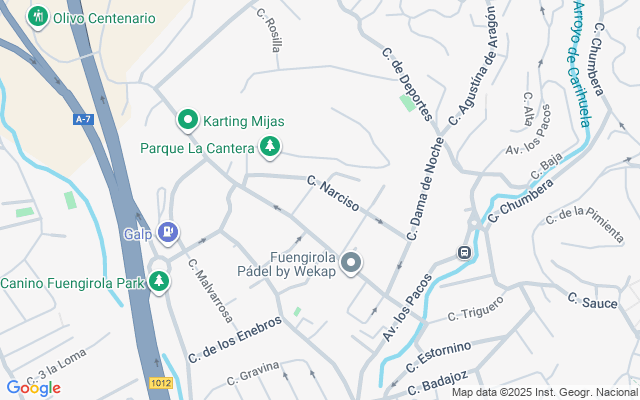The height and width of the screenshot is (400, 640).
Task: Tap the bus stop icon near C. Chumbera
Action: tap(465, 252)
